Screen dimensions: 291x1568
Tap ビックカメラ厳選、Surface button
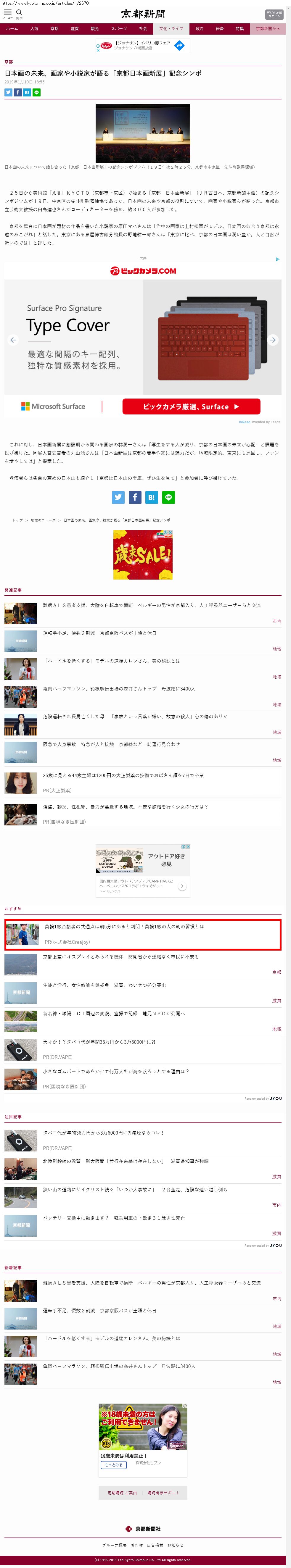pyautogui.click(x=191, y=406)
